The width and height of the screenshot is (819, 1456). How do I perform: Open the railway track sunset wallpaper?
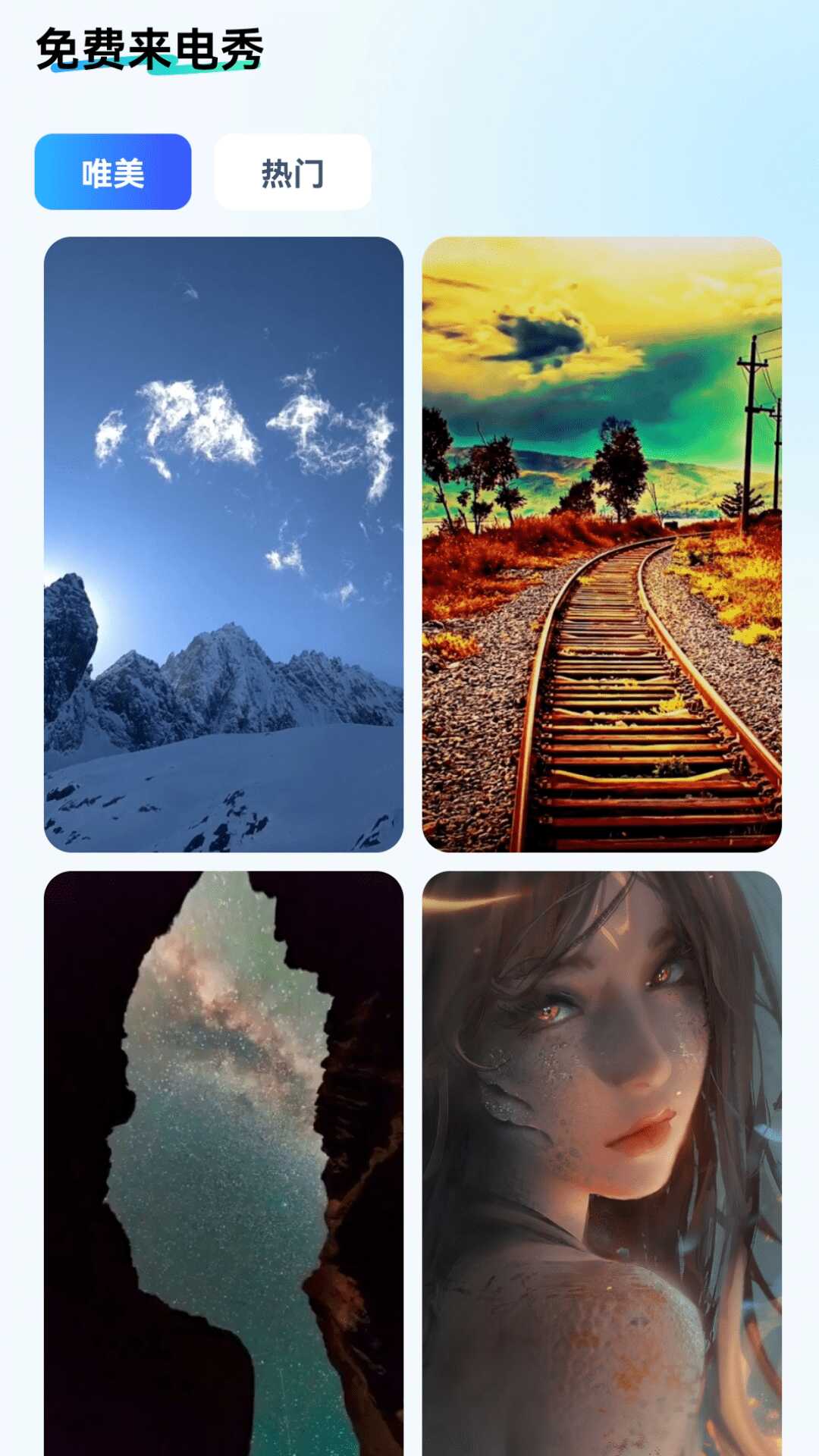pyautogui.click(x=601, y=544)
